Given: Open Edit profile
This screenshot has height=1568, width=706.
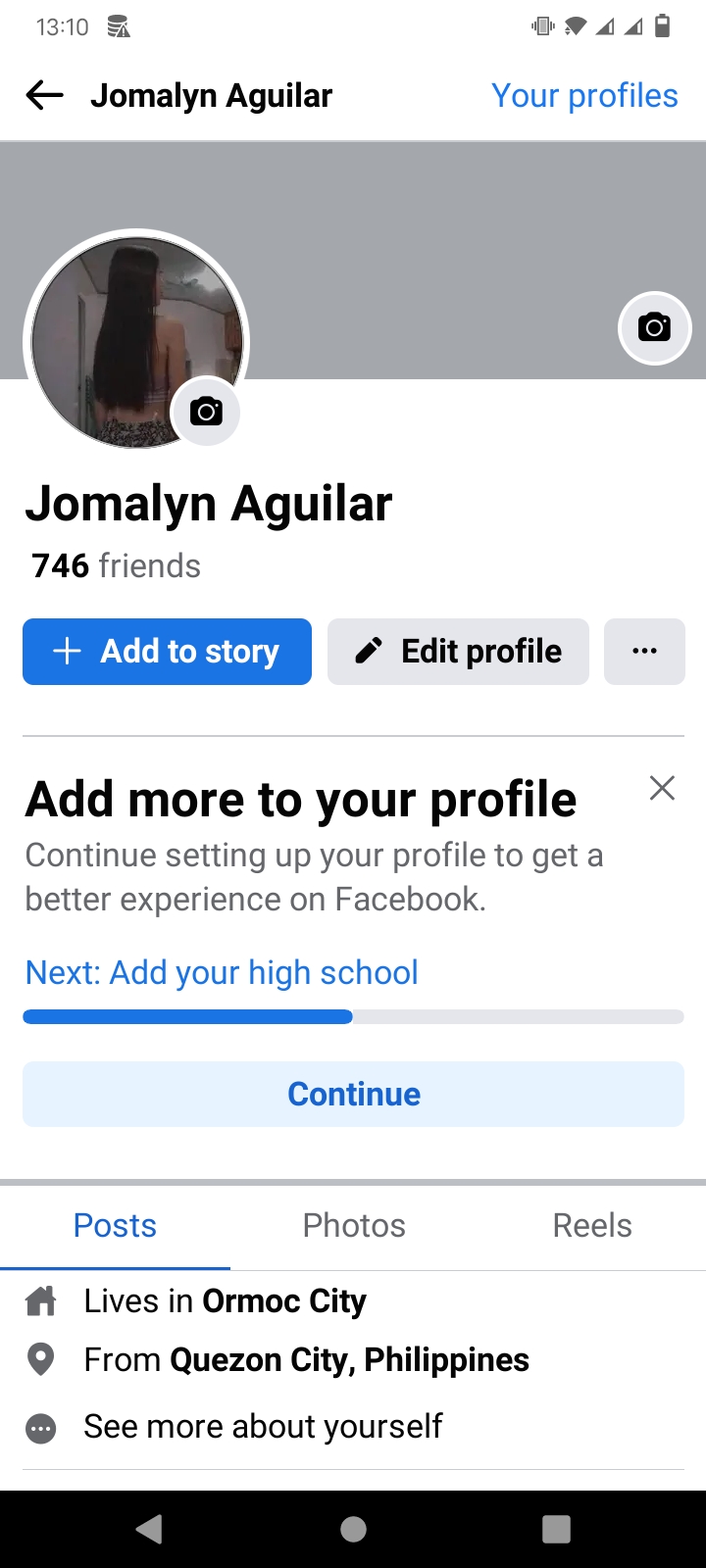Looking at the screenshot, I should pyautogui.click(x=458, y=652).
